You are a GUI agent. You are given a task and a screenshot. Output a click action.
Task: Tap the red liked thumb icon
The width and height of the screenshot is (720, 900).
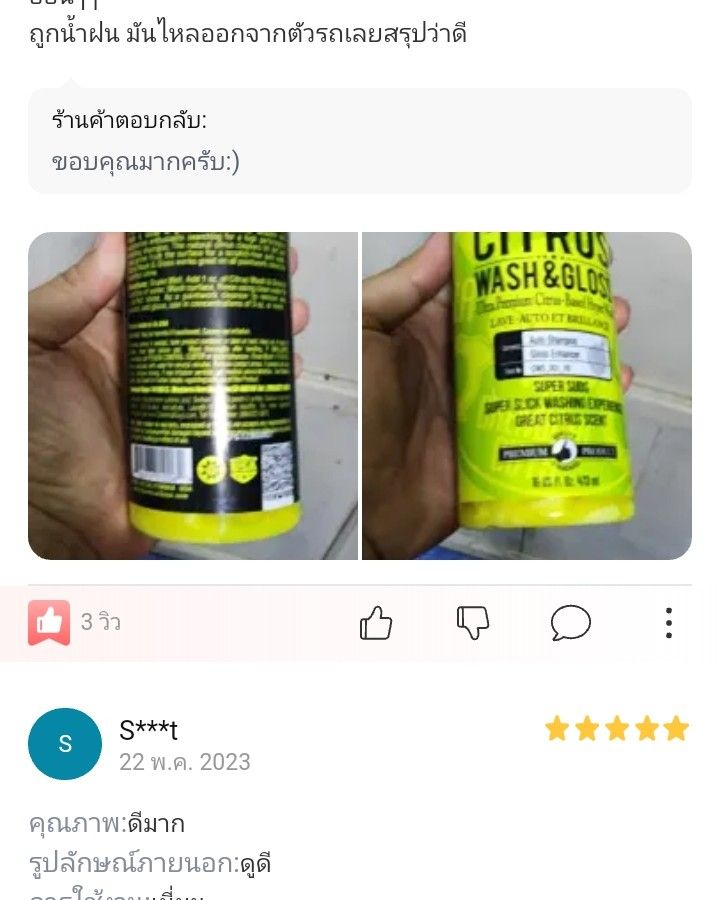coord(49,622)
